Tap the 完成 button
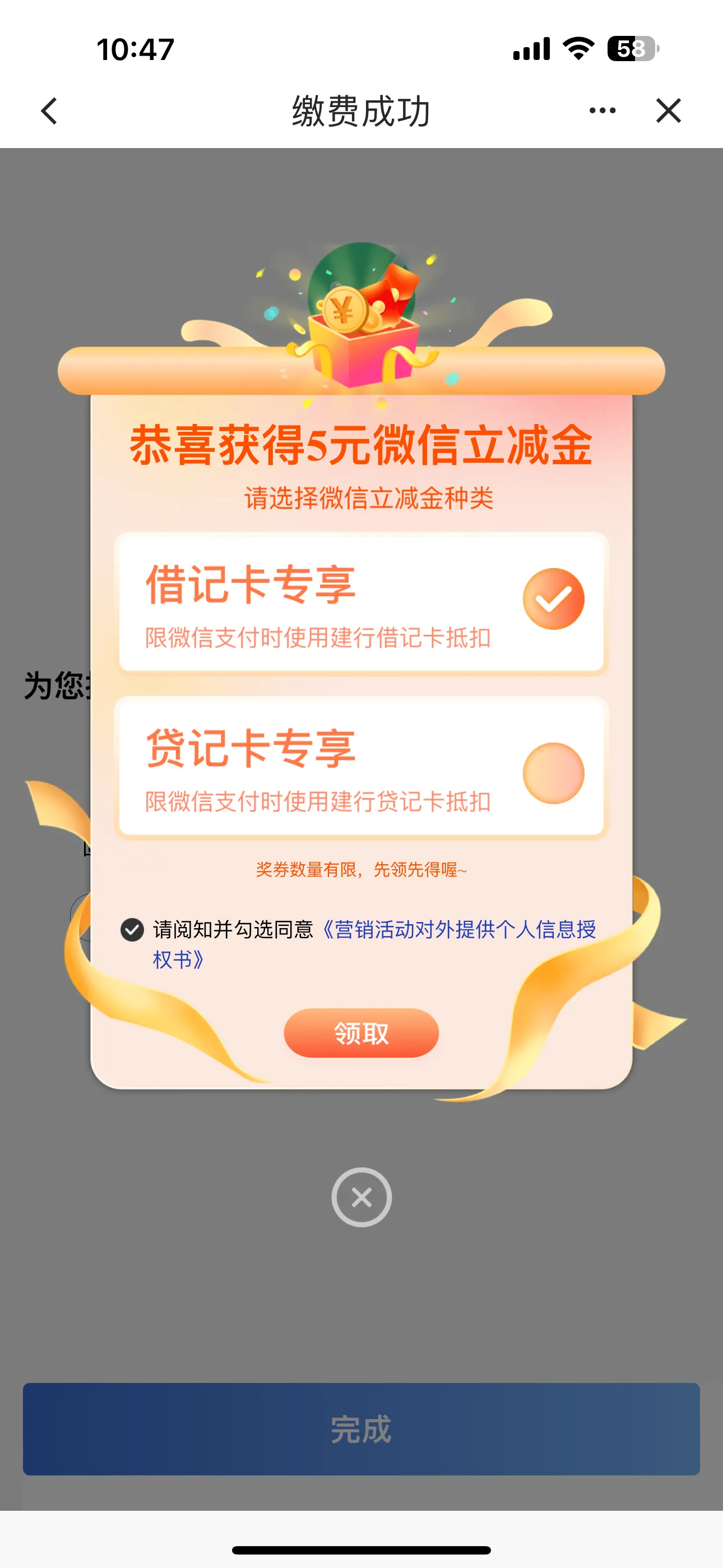Screen dimensions: 723x1568 coord(361,1428)
